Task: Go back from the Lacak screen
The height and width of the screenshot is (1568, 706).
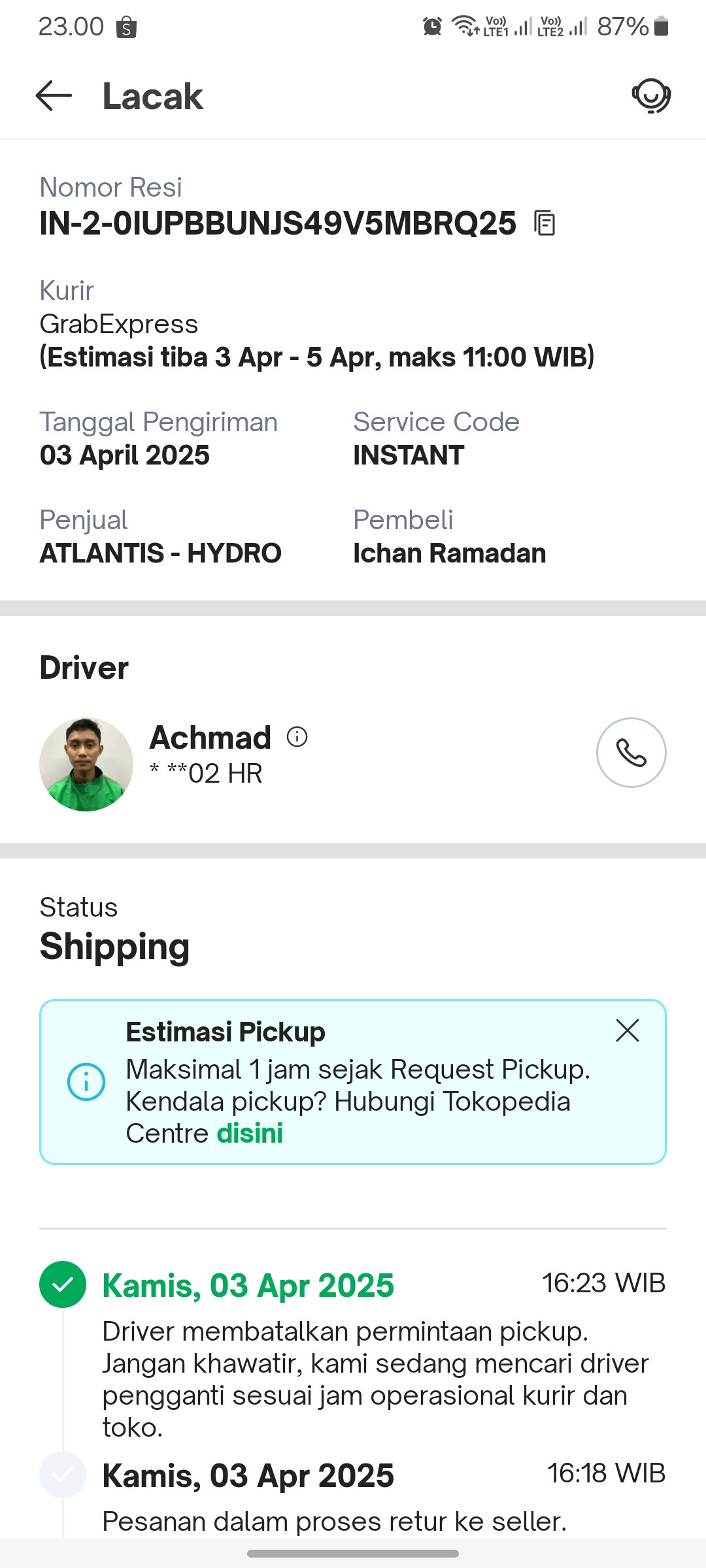Action: pos(54,96)
